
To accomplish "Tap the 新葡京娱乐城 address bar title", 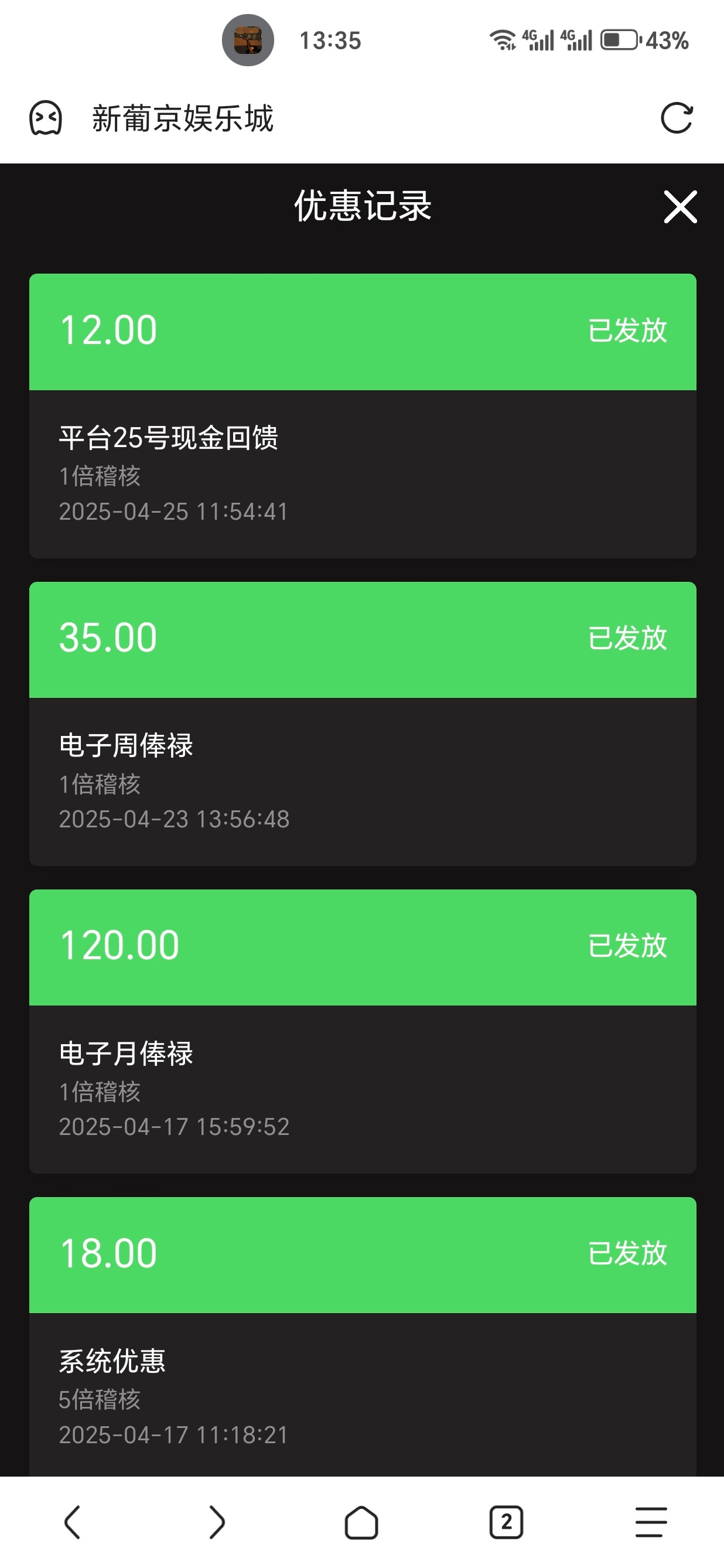I will point(183,118).
